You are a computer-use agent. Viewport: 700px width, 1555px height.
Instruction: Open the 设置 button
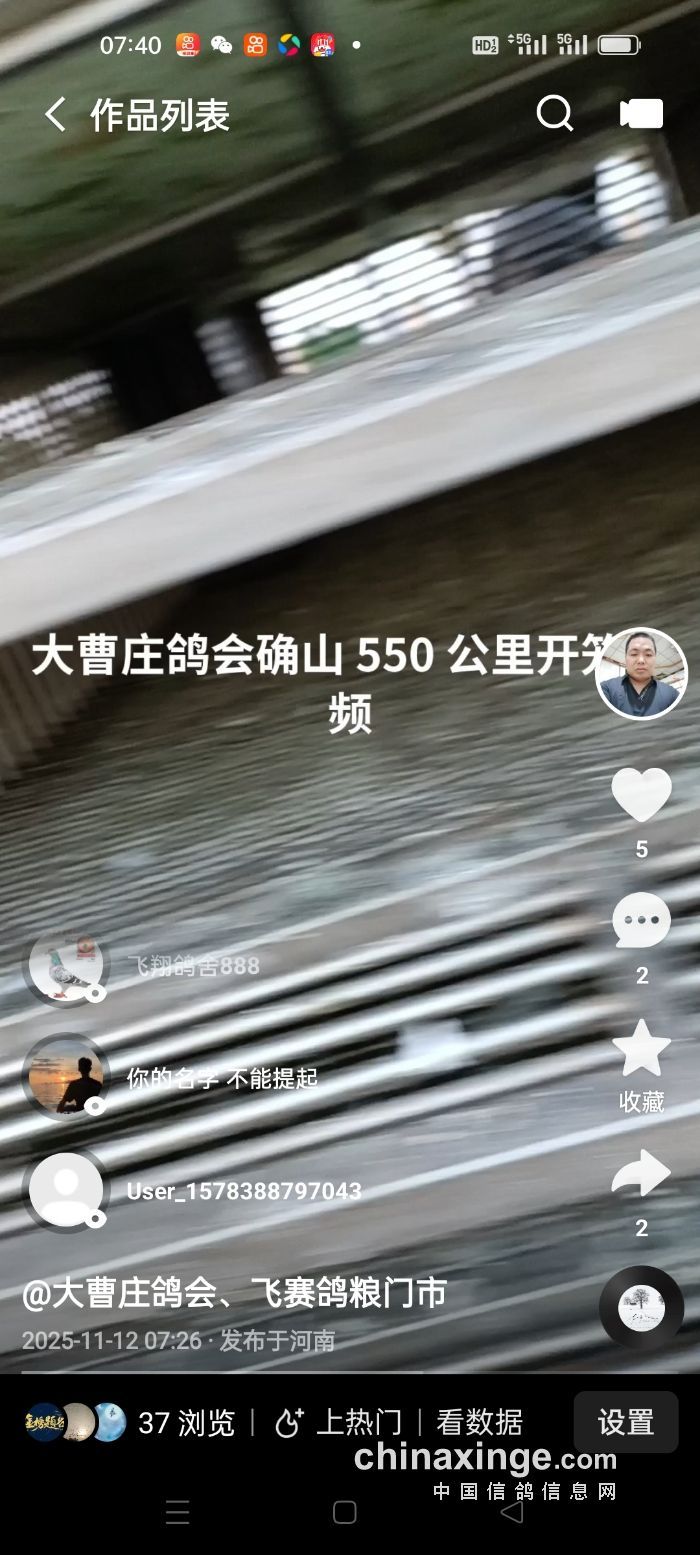(x=625, y=1422)
